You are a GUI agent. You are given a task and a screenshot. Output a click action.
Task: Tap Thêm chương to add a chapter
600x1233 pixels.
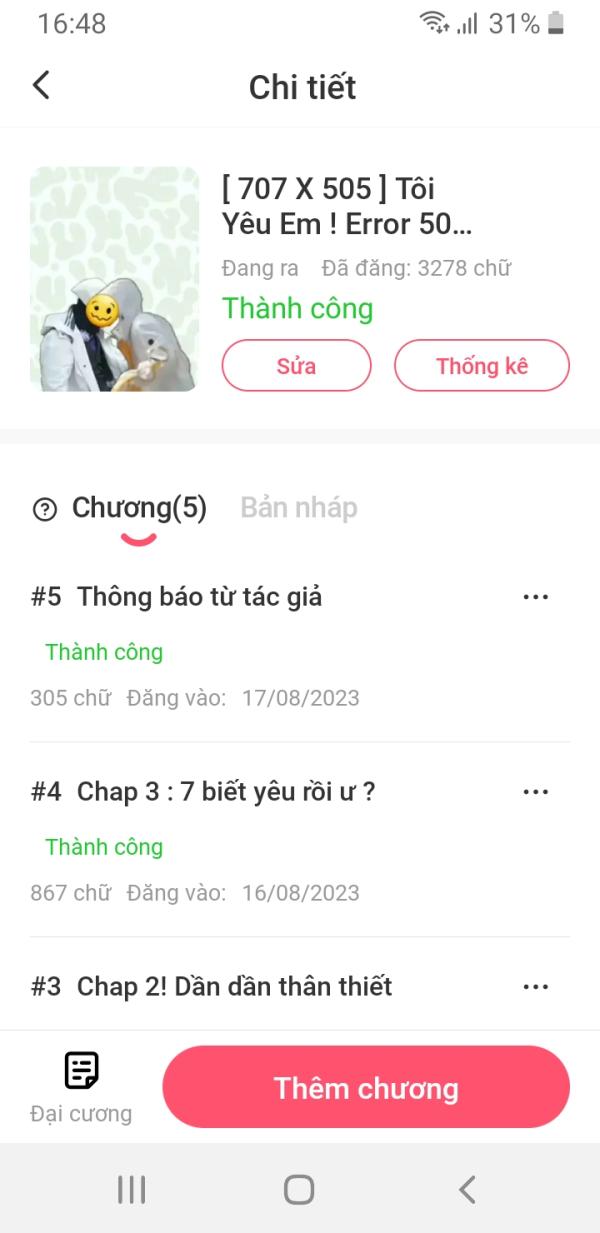(x=366, y=1088)
